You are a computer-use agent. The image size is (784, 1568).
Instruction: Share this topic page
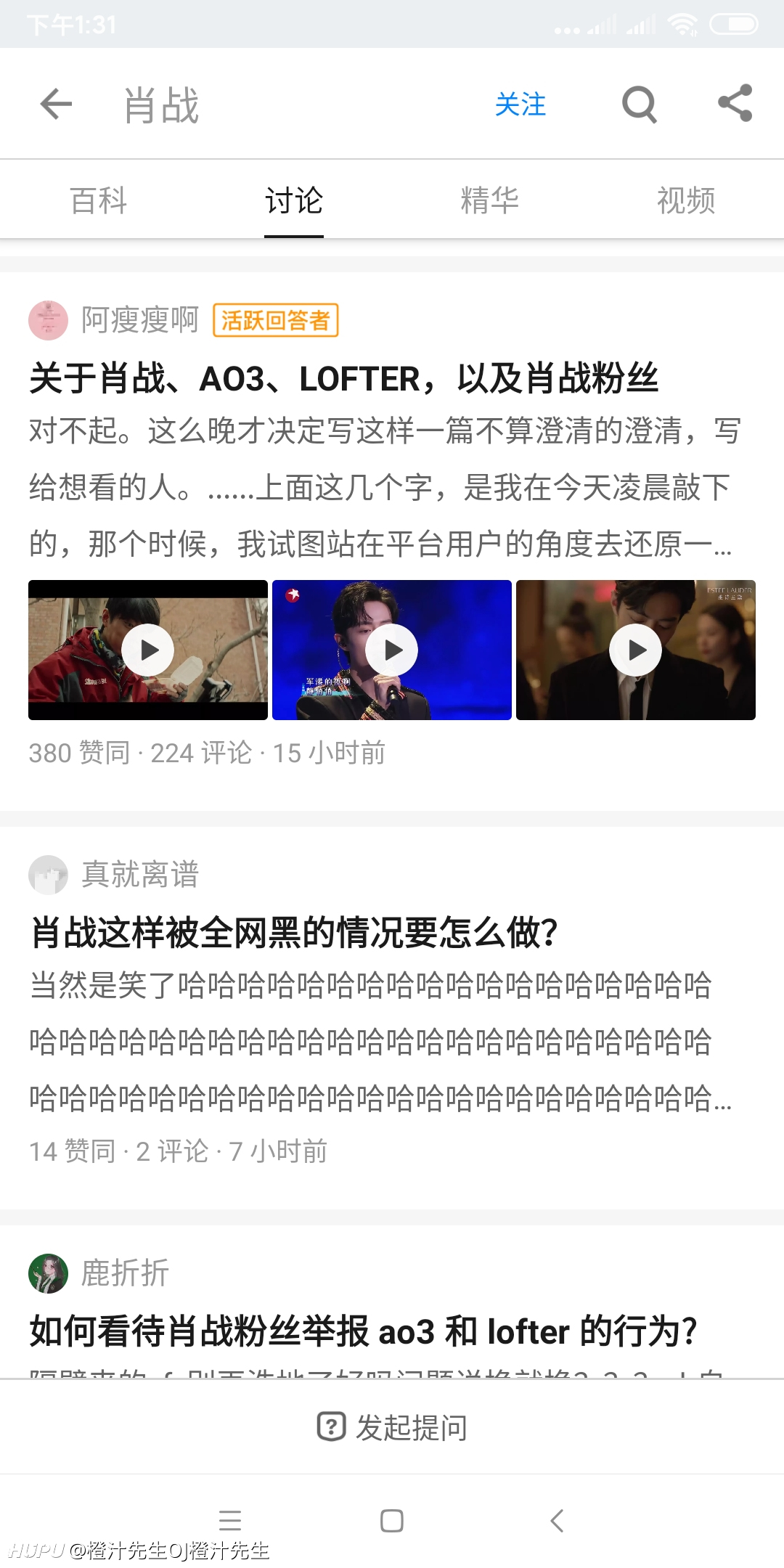(735, 103)
